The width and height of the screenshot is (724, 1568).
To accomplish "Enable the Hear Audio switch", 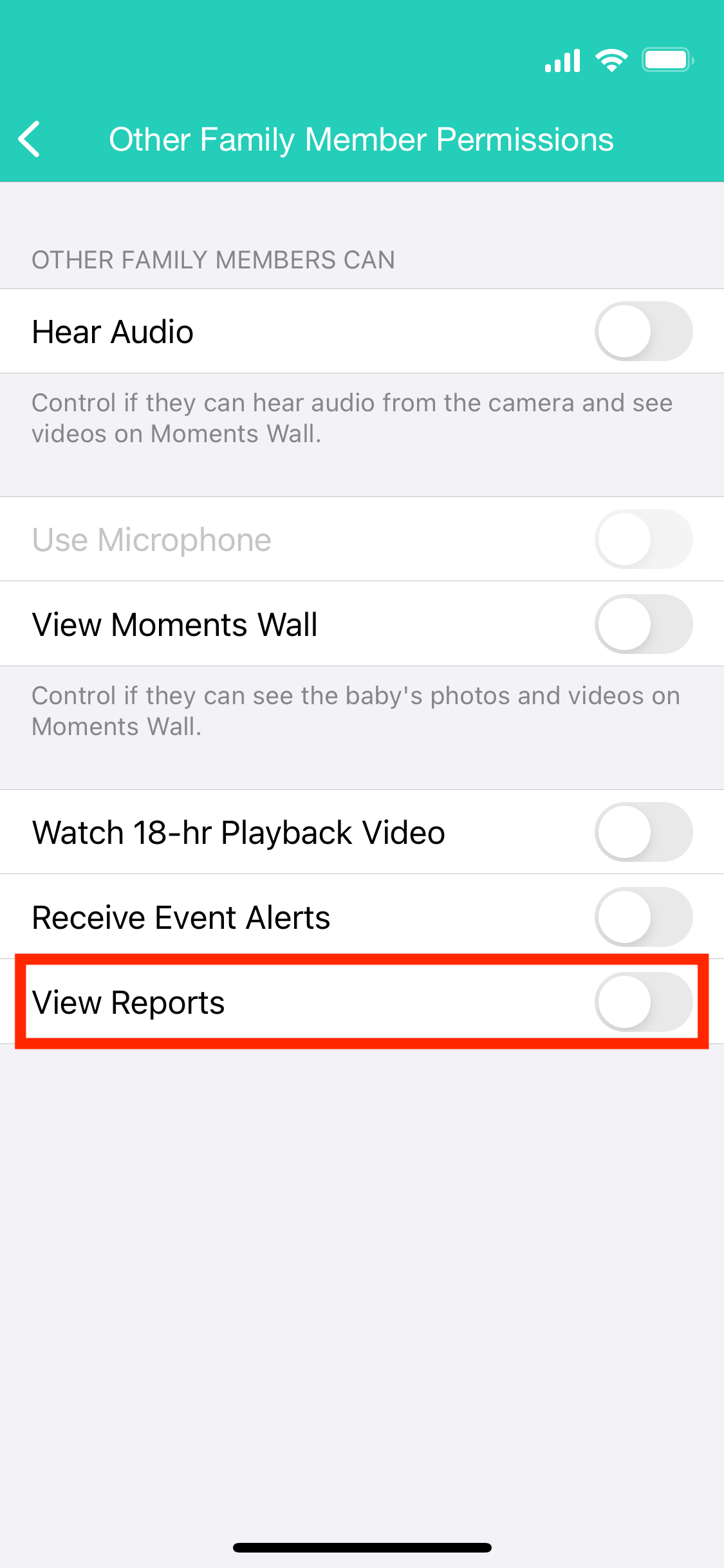I will [643, 331].
